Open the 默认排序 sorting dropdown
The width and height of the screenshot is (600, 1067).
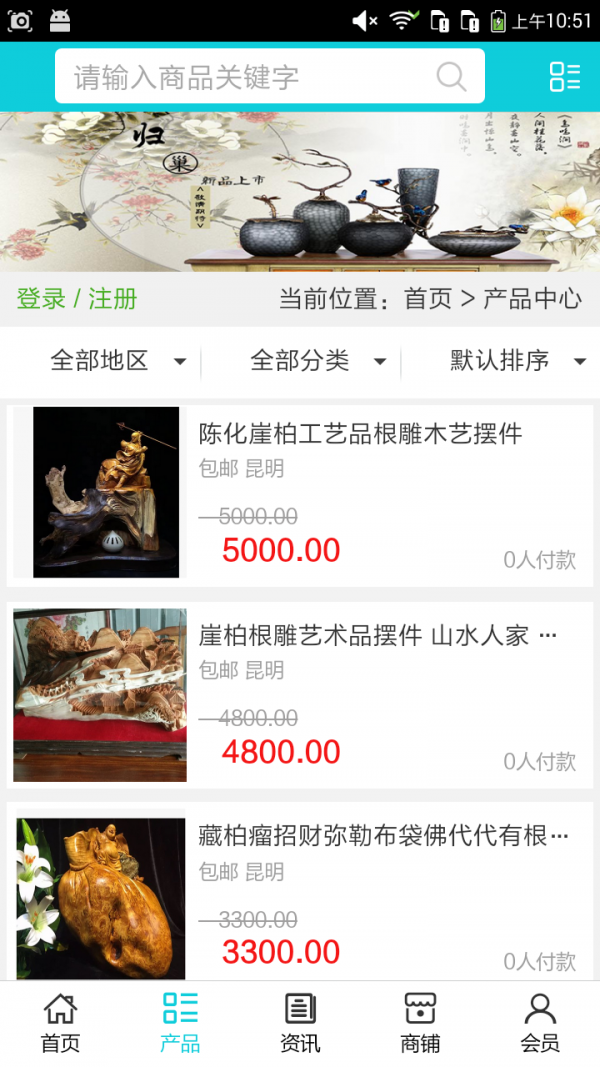(x=517, y=361)
